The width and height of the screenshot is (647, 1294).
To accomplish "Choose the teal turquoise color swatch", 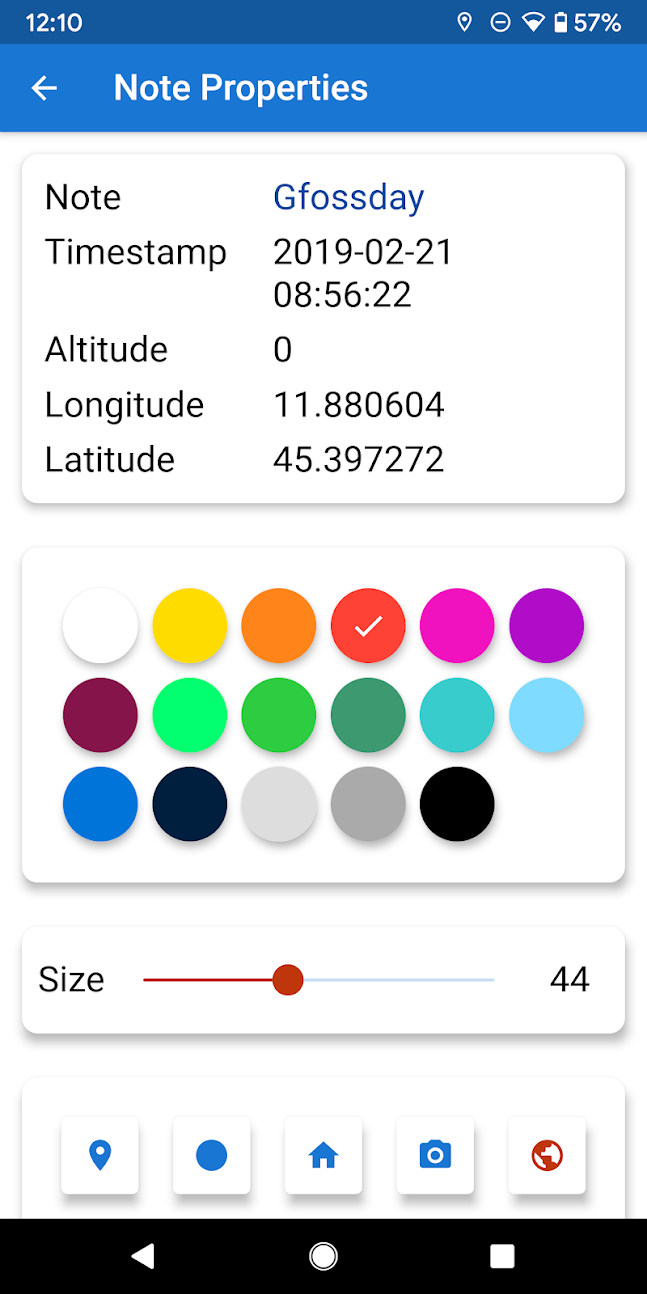I will [457, 715].
